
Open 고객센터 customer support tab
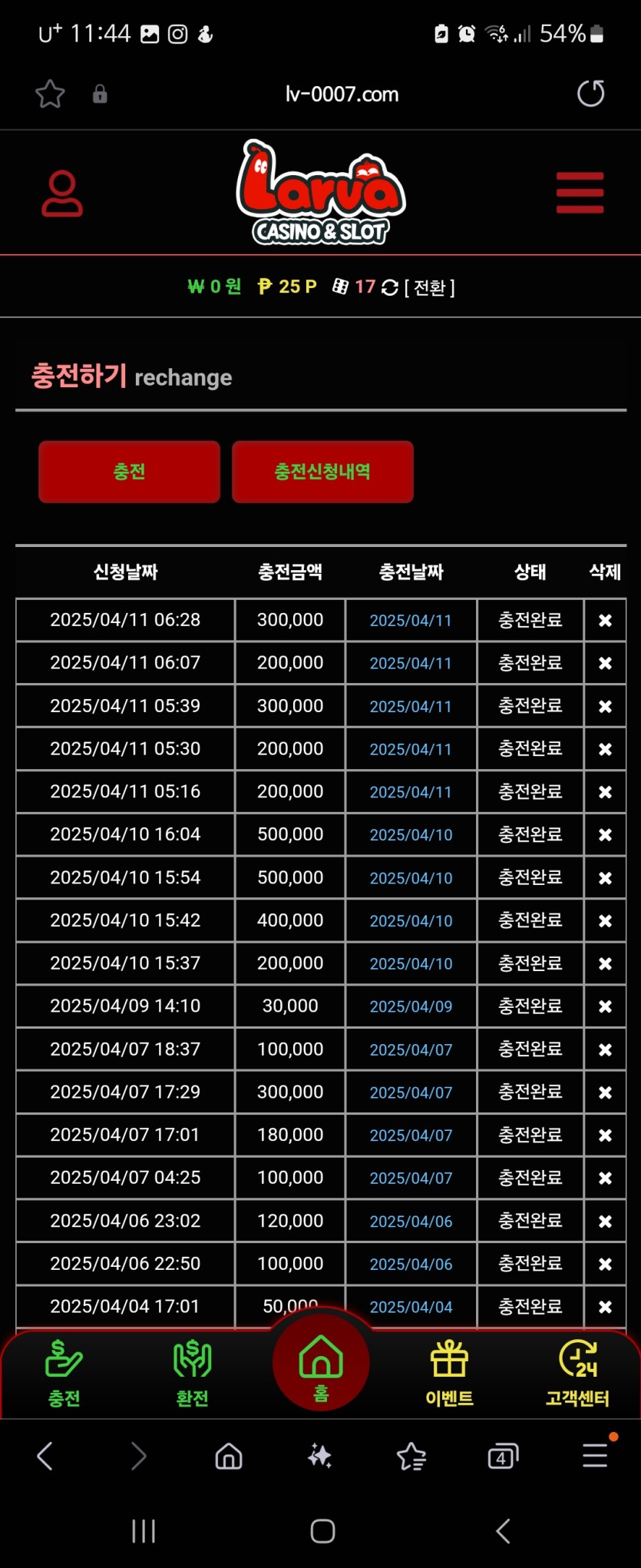(577, 1374)
